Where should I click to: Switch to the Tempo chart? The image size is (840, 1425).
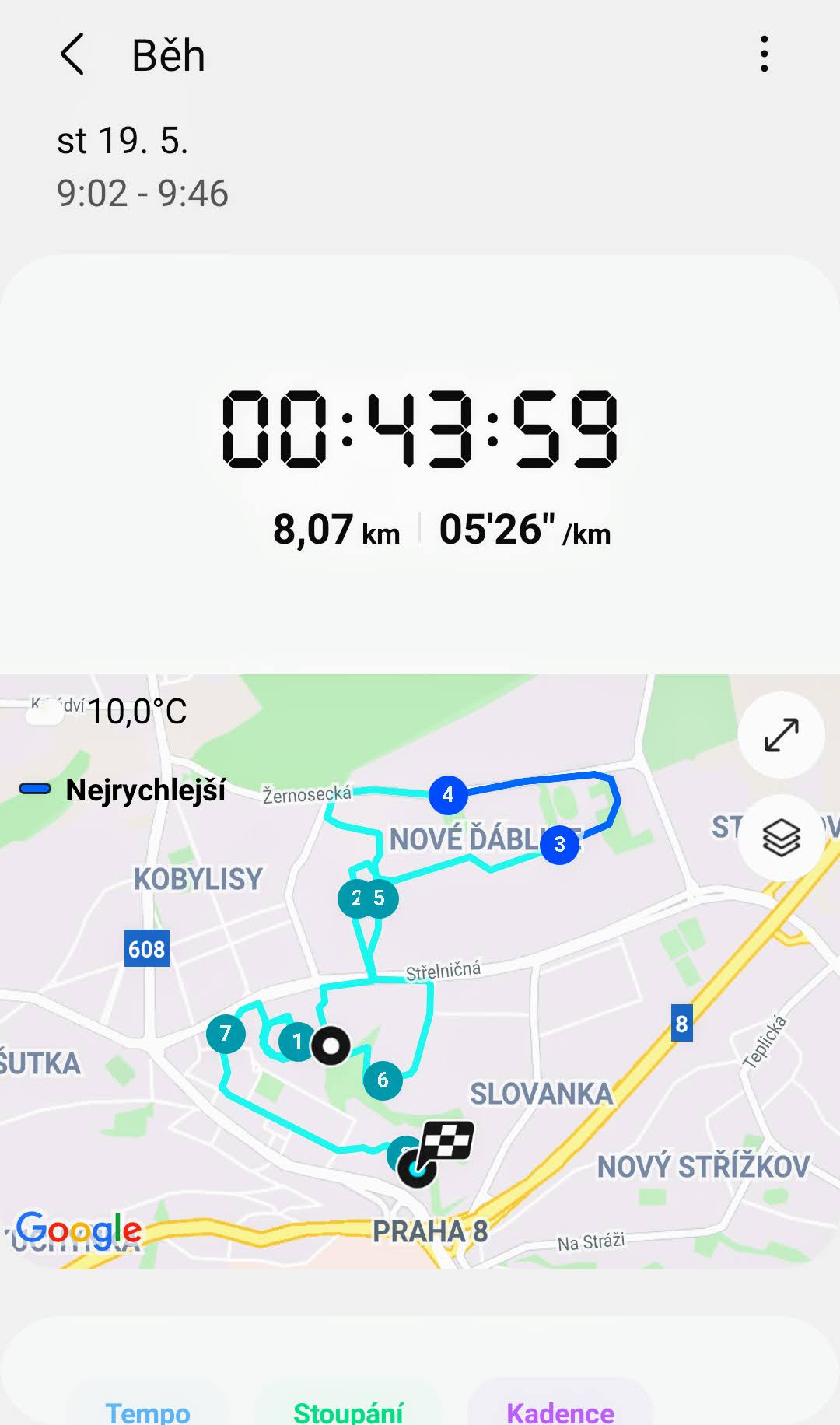coord(148,1411)
